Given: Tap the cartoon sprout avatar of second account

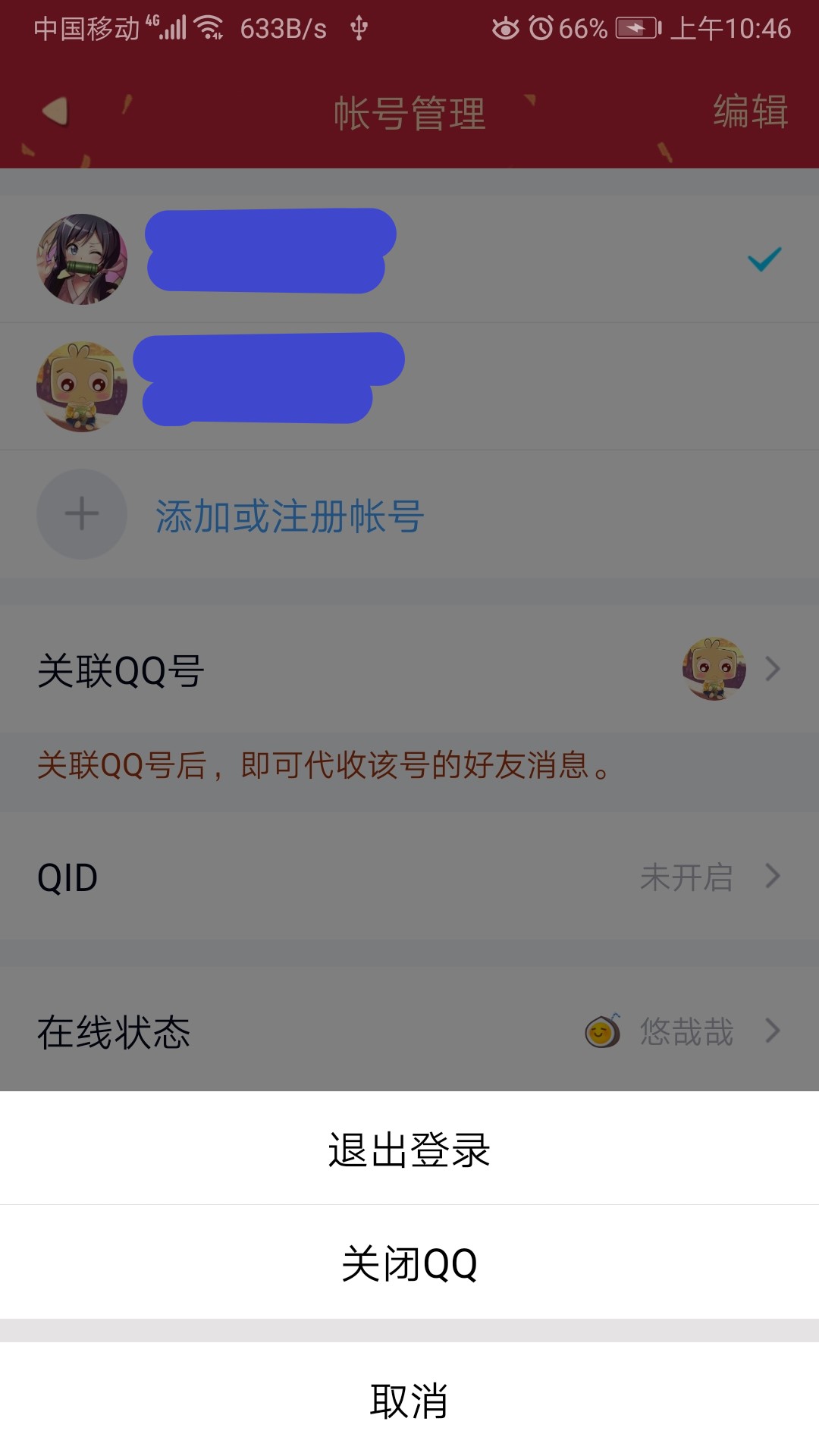Looking at the screenshot, I should coord(81,385).
